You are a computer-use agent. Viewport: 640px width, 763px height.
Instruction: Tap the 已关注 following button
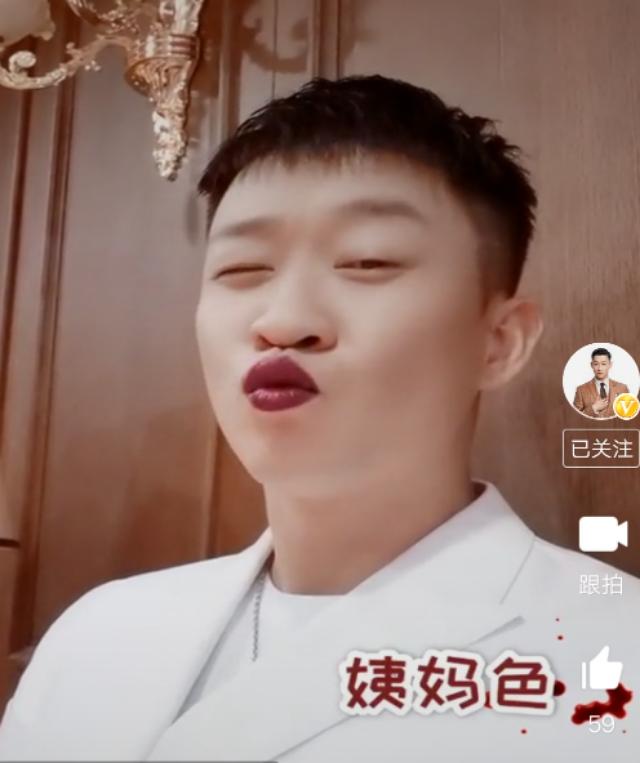pyautogui.click(x=600, y=449)
